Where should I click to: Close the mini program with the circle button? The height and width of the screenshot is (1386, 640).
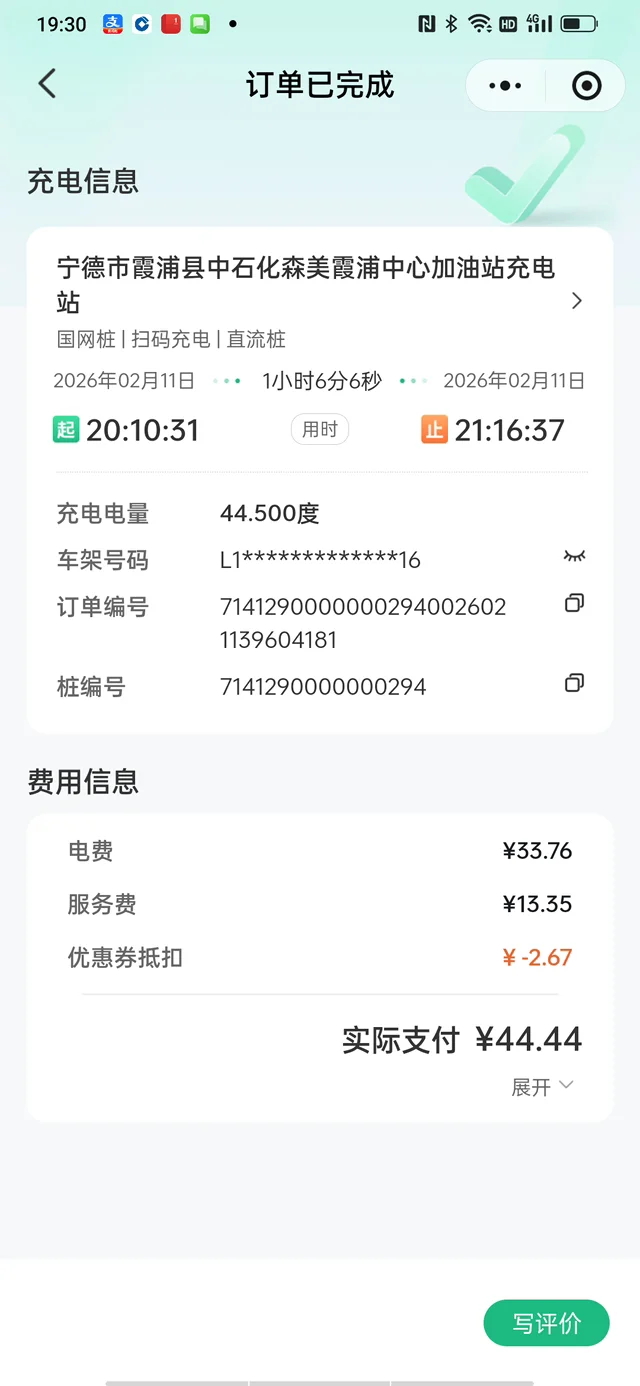pos(586,86)
